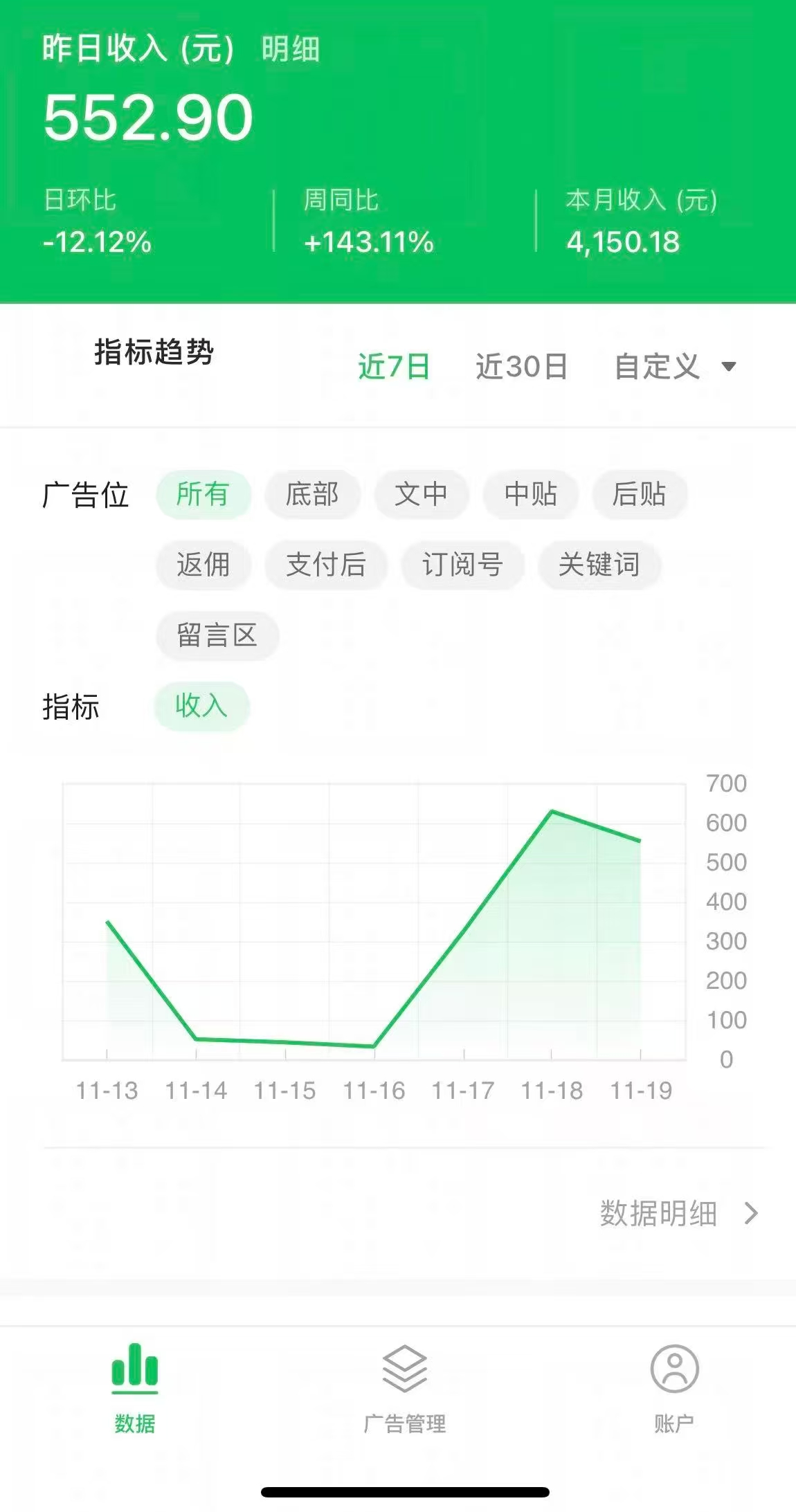Choose the 中贴 ad position chip
The image size is (796, 1512).
tap(530, 494)
